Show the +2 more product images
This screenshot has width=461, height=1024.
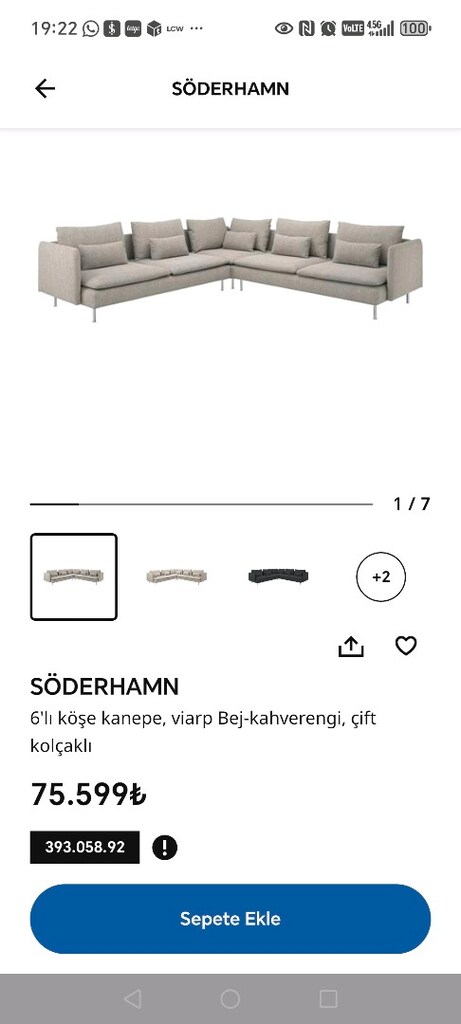point(381,577)
